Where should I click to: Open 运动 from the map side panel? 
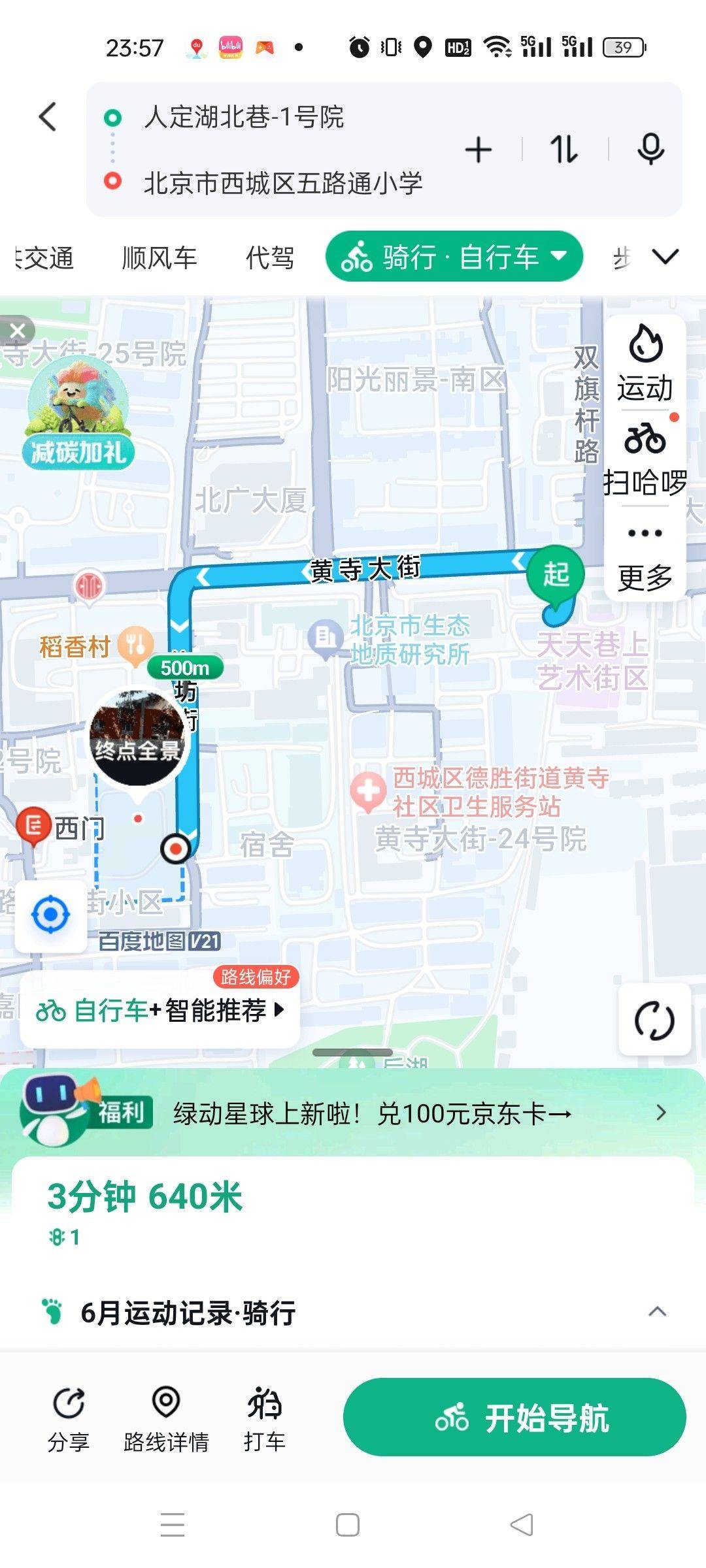pos(645,363)
